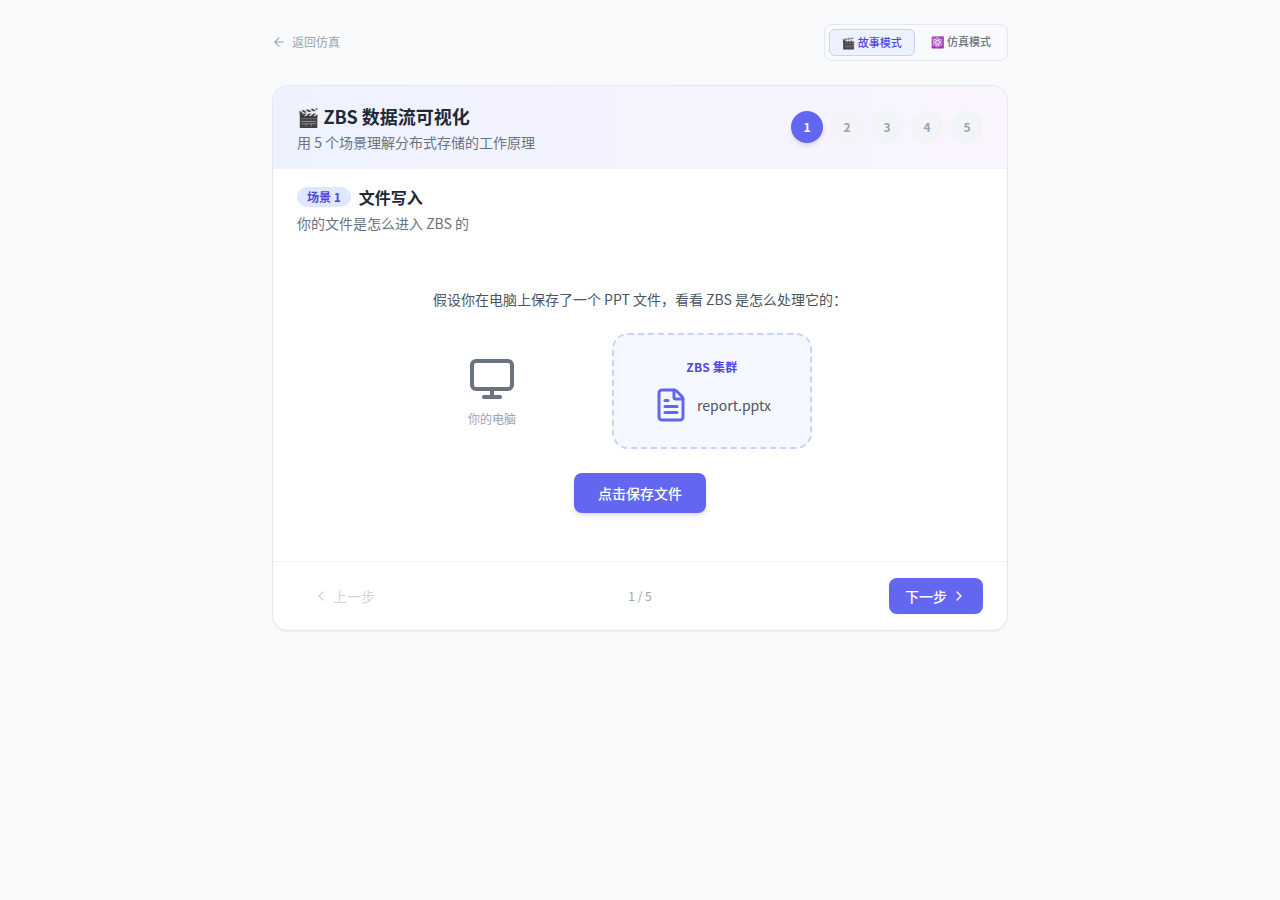Jump to scene step 5
The image size is (1280, 900).
pos(967,127)
